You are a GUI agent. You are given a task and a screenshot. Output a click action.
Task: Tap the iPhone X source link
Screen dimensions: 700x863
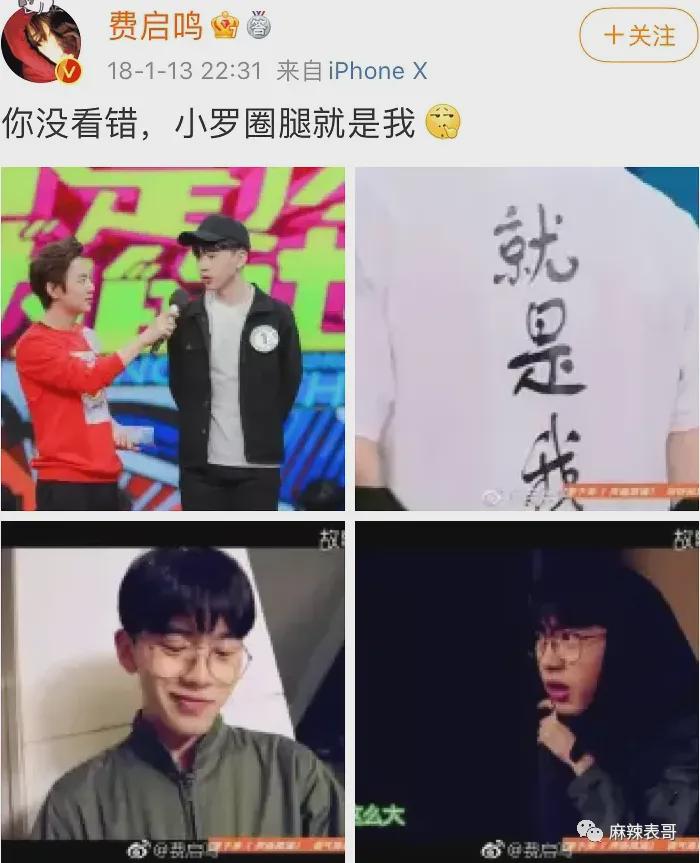(377, 71)
